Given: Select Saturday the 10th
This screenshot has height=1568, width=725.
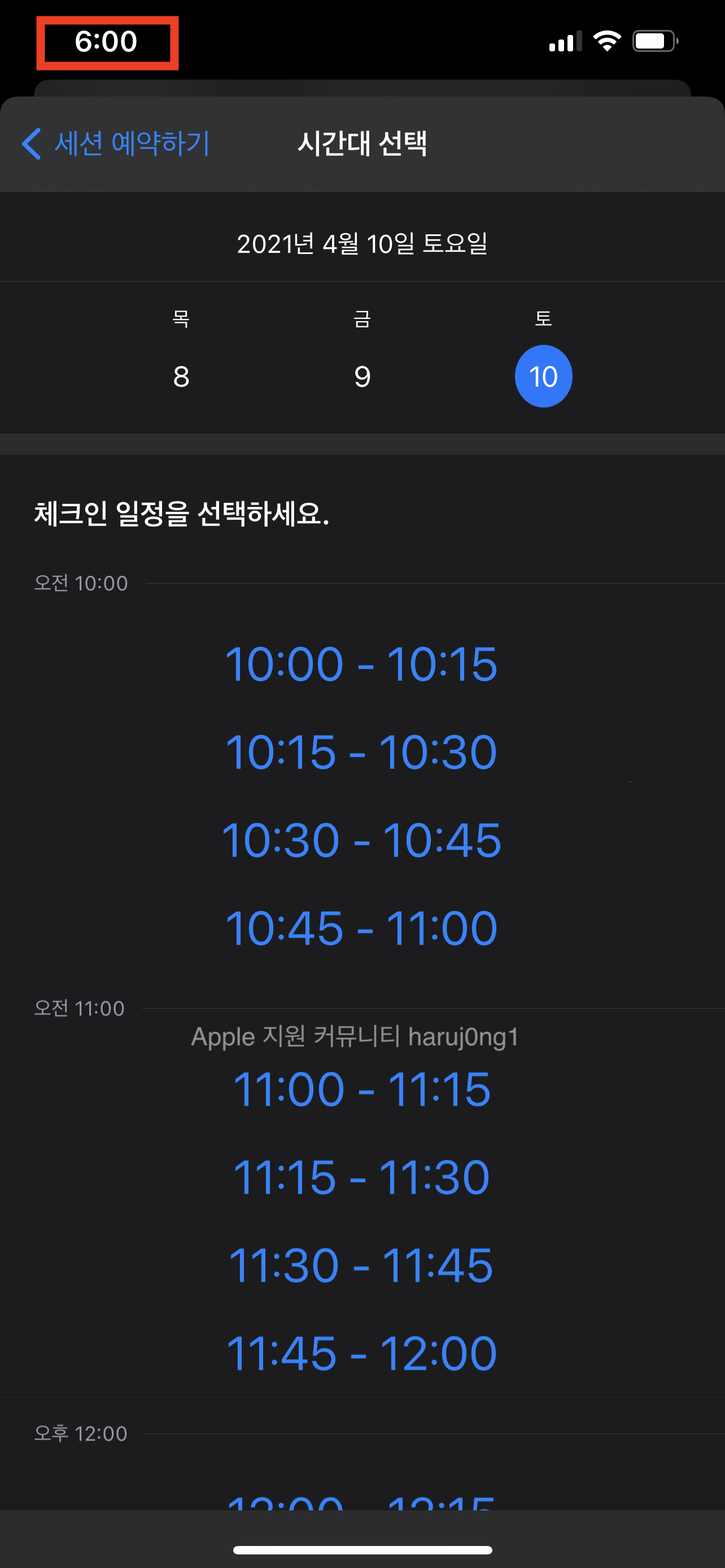Looking at the screenshot, I should (x=543, y=375).
